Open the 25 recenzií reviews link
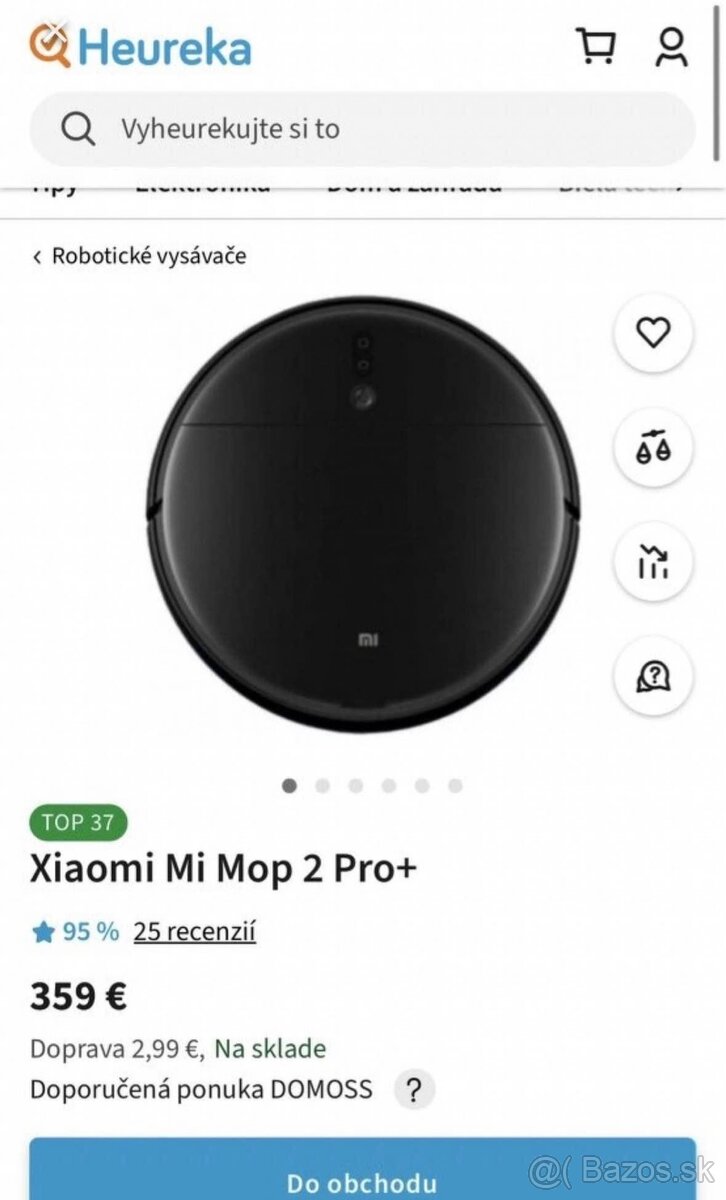The width and height of the screenshot is (726, 1200). click(x=195, y=932)
